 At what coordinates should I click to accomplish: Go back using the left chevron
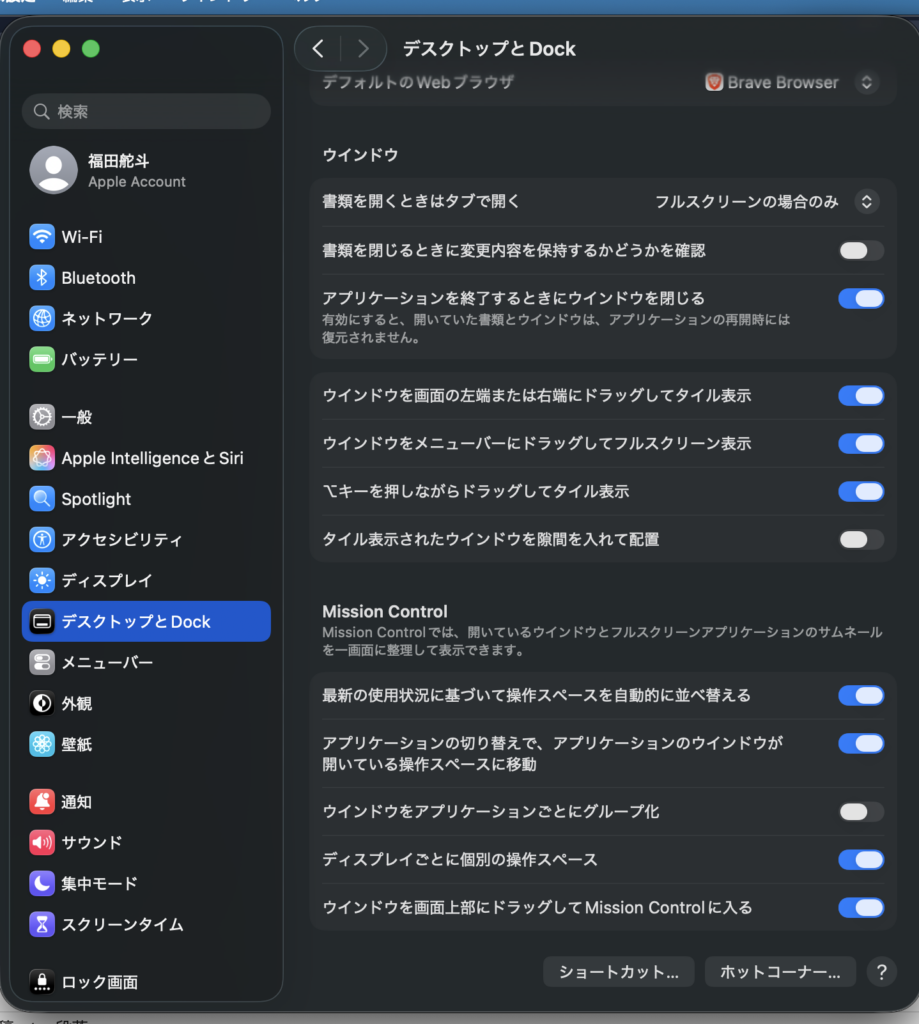[318, 49]
